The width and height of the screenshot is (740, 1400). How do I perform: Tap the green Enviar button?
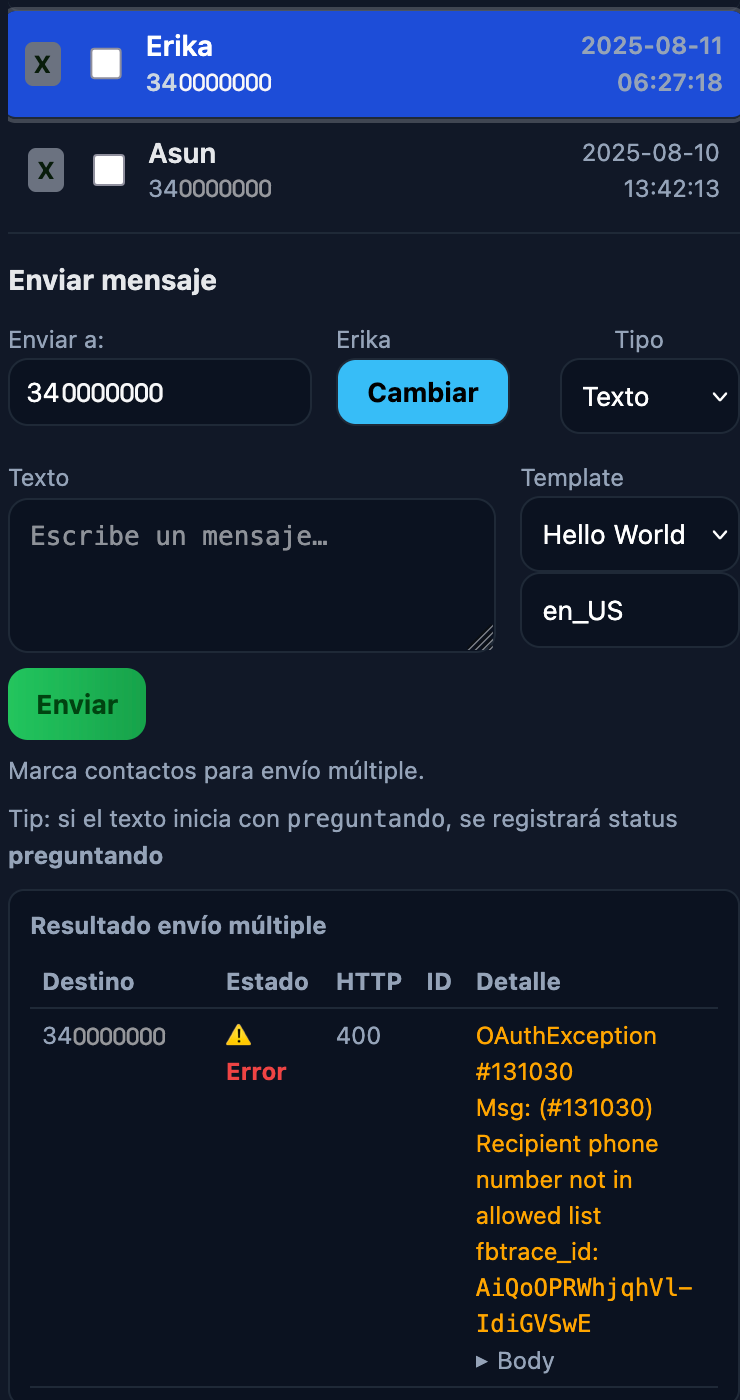[77, 704]
